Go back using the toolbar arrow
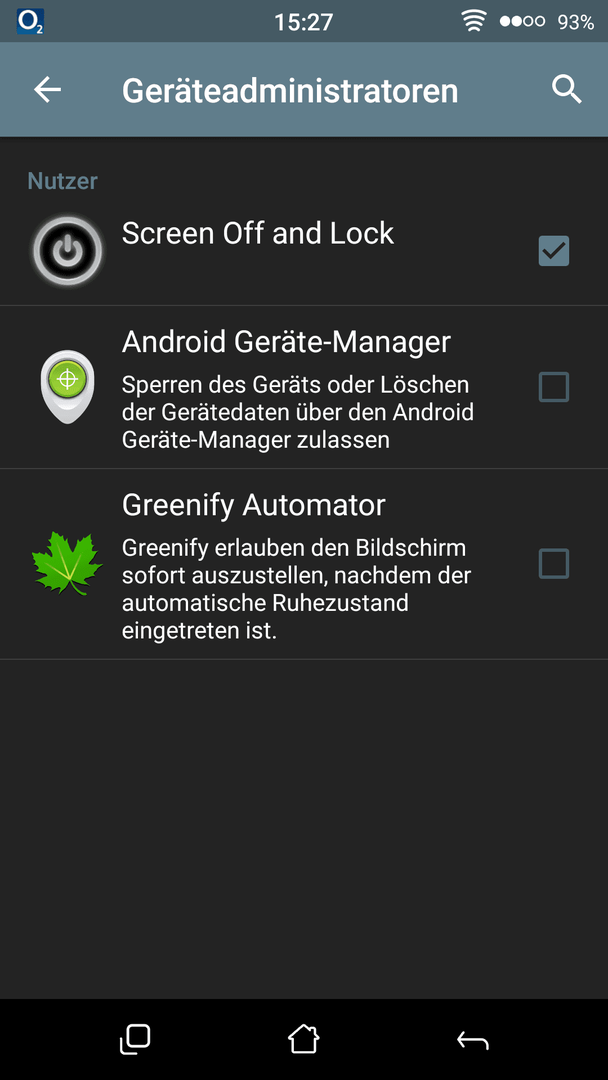608x1080 pixels. (48, 90)
